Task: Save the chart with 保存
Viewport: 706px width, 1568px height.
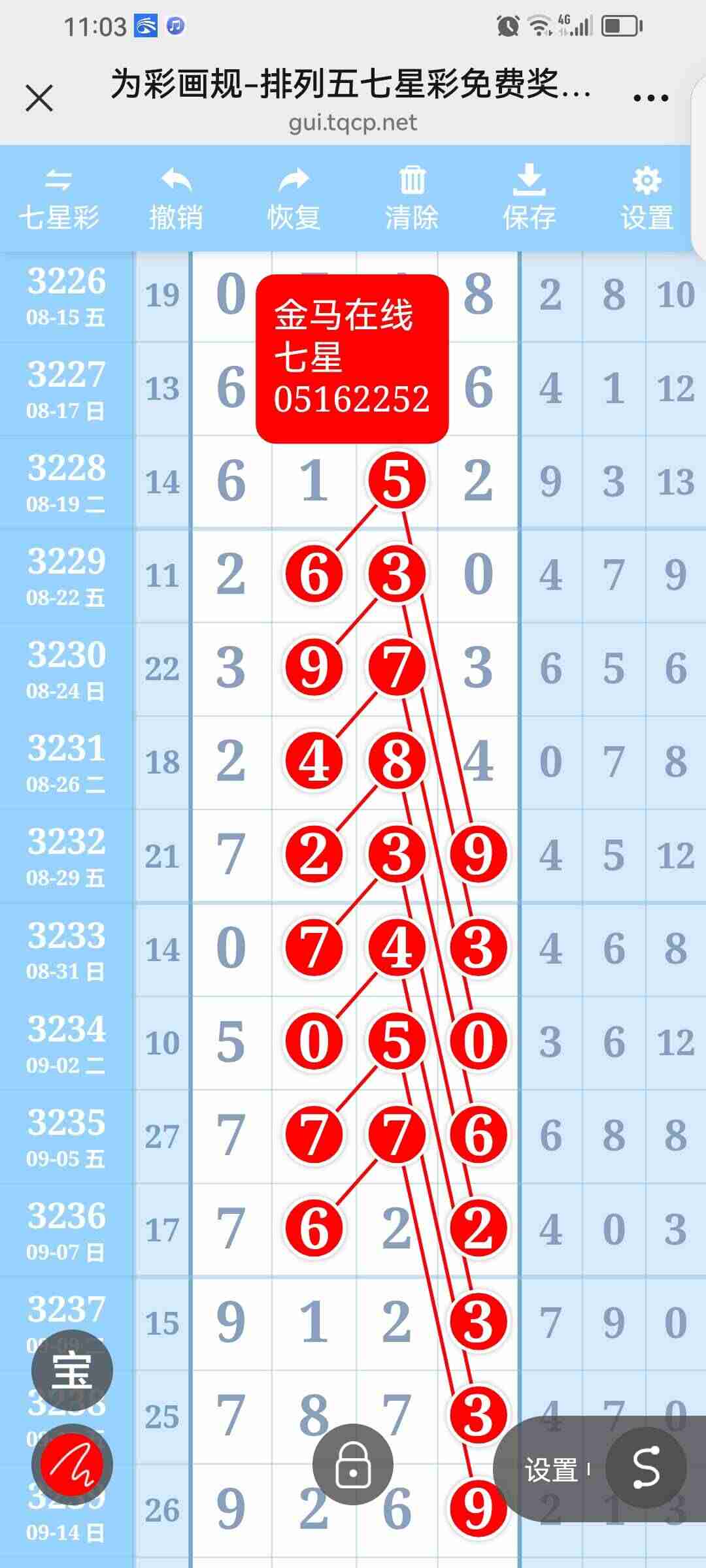Action: click(529, 200)
